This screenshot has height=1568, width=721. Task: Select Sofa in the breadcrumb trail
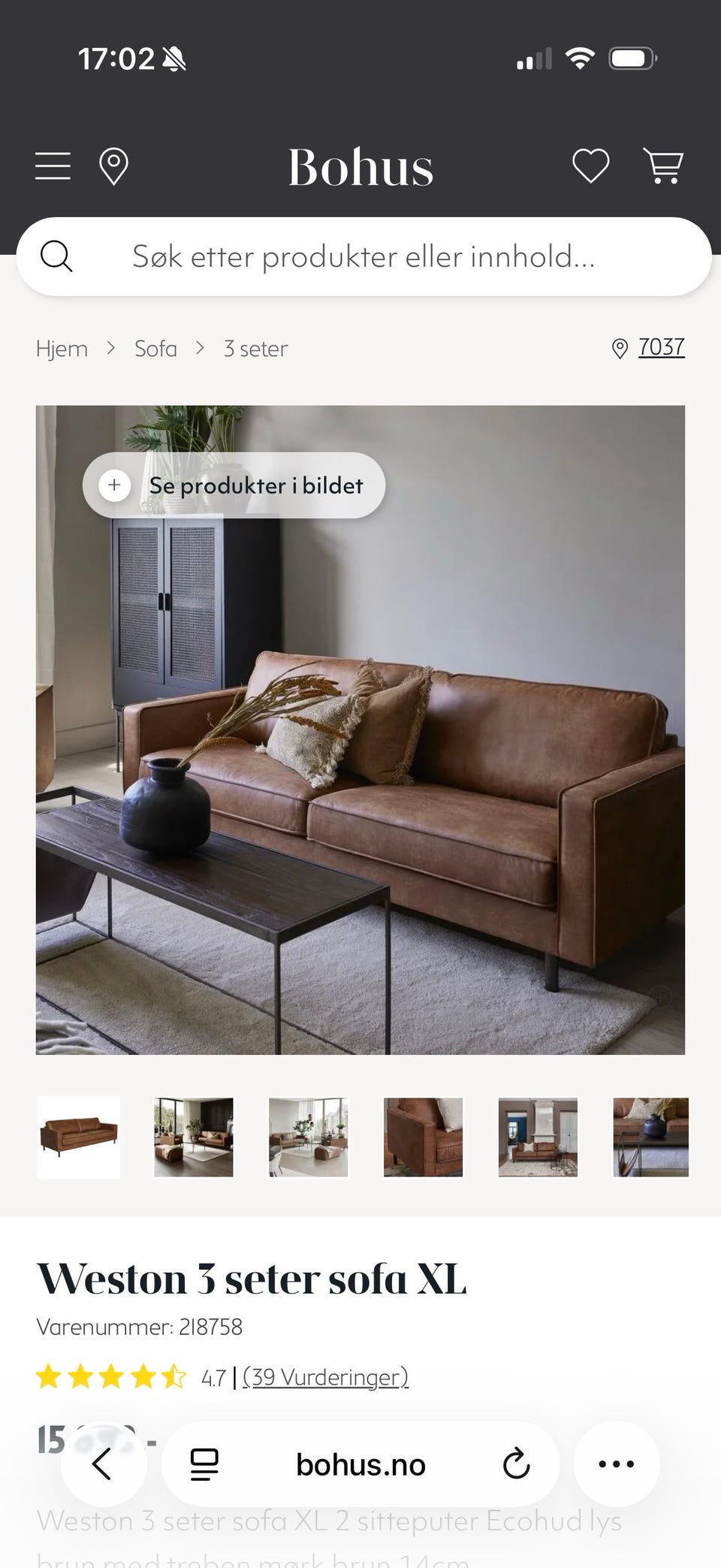coord(155,348)
